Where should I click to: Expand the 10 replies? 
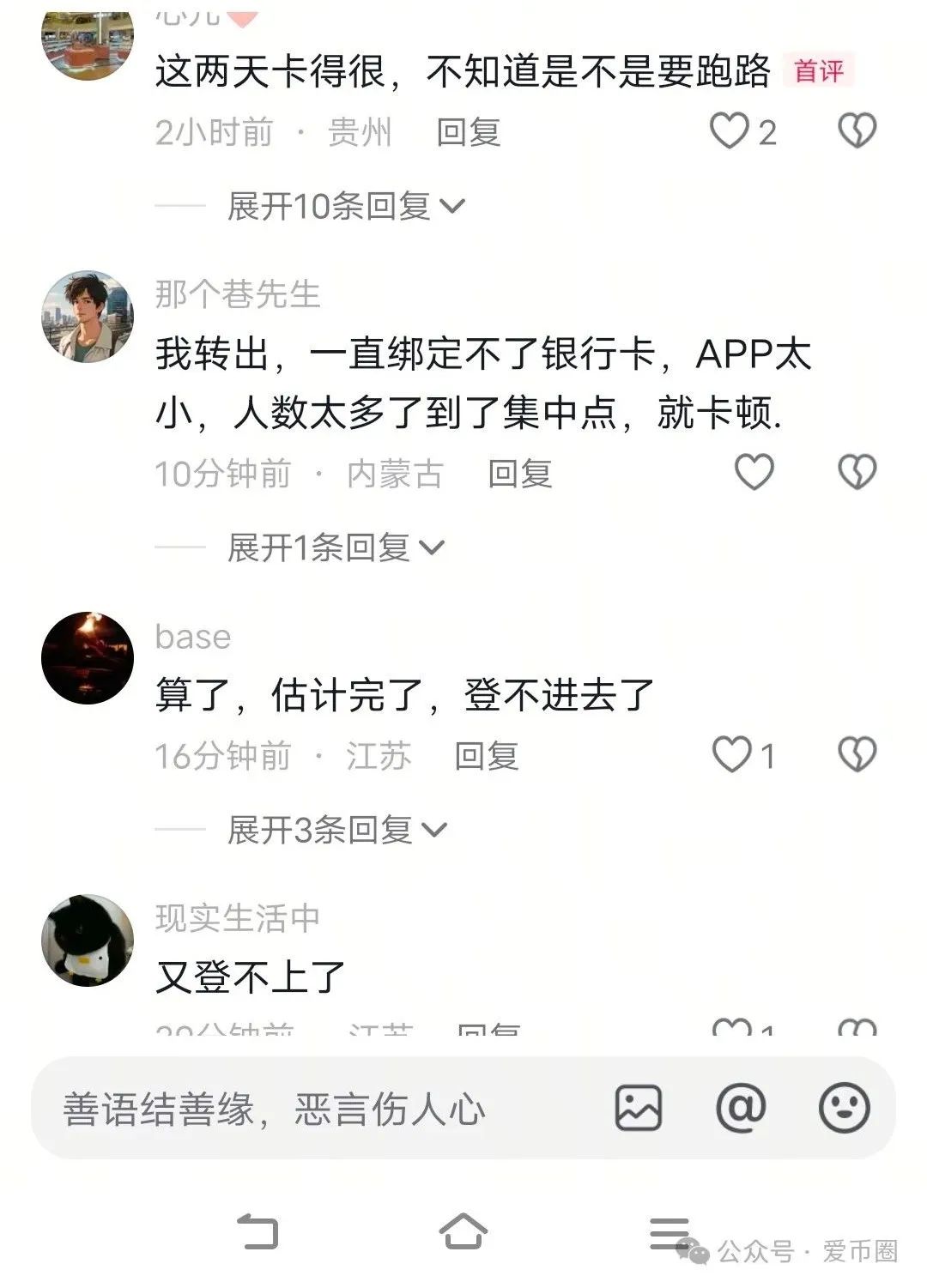click(x=345, y=206)
